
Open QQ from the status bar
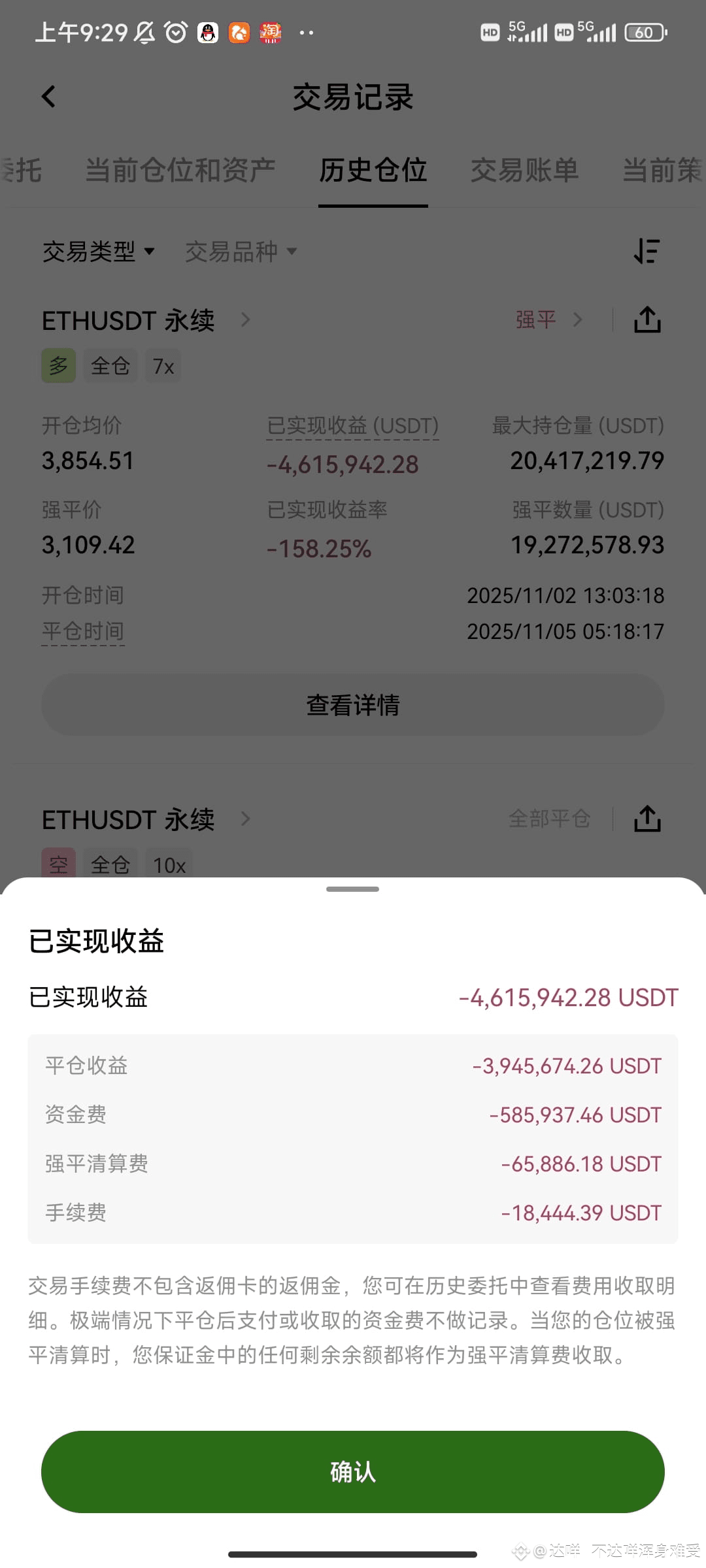(207, 32)
